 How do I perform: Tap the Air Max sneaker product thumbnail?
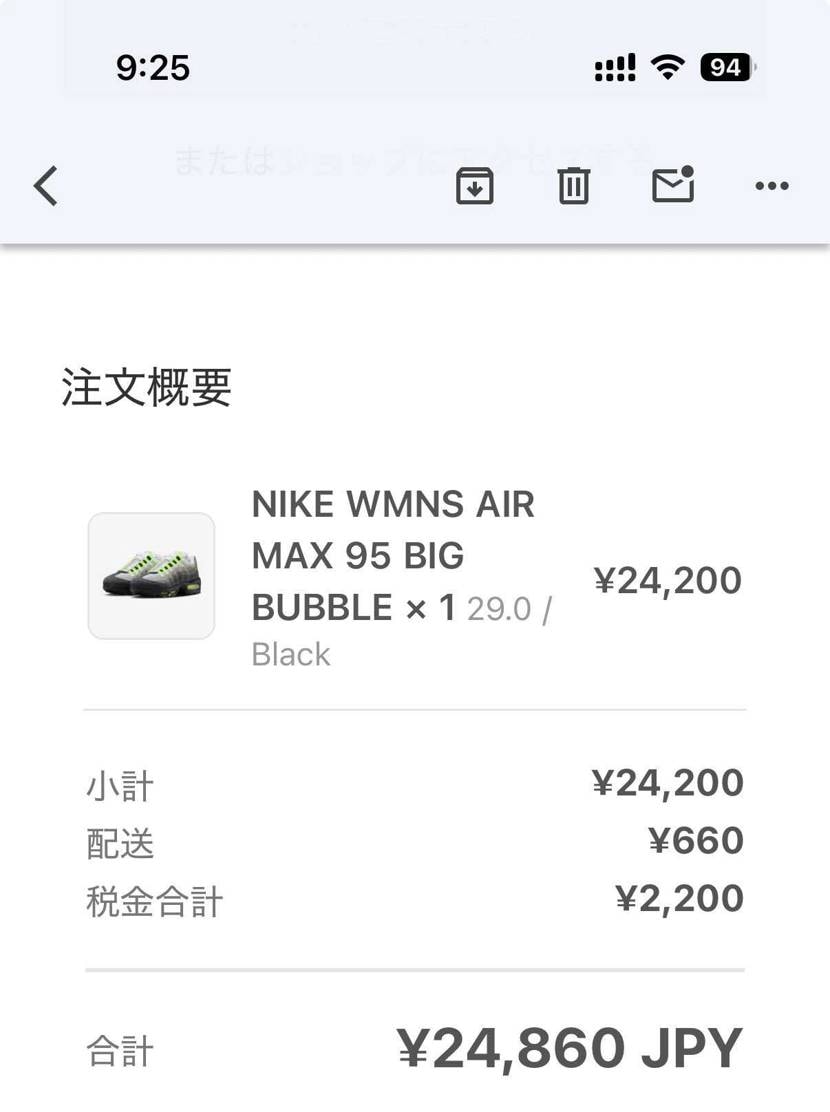coord(151,575)
